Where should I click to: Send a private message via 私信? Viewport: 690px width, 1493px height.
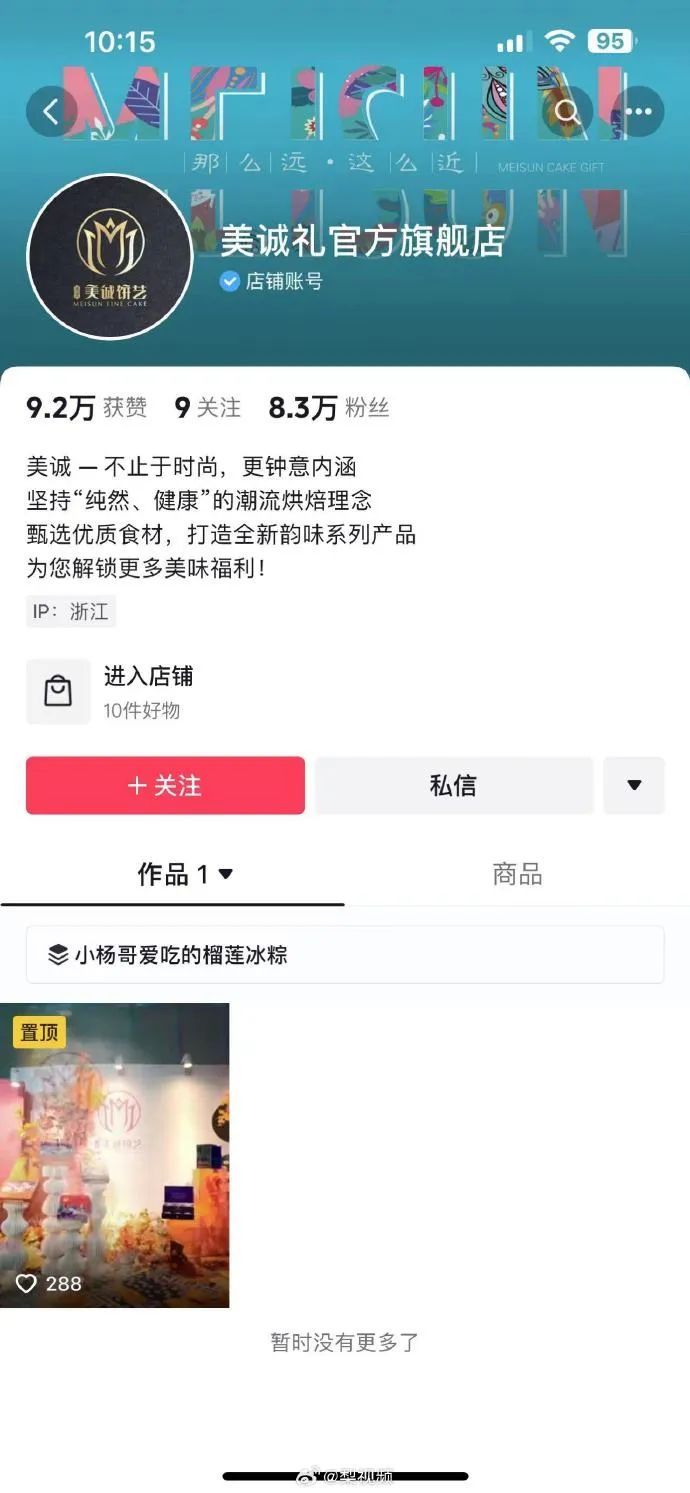click(x=454, y=786)
